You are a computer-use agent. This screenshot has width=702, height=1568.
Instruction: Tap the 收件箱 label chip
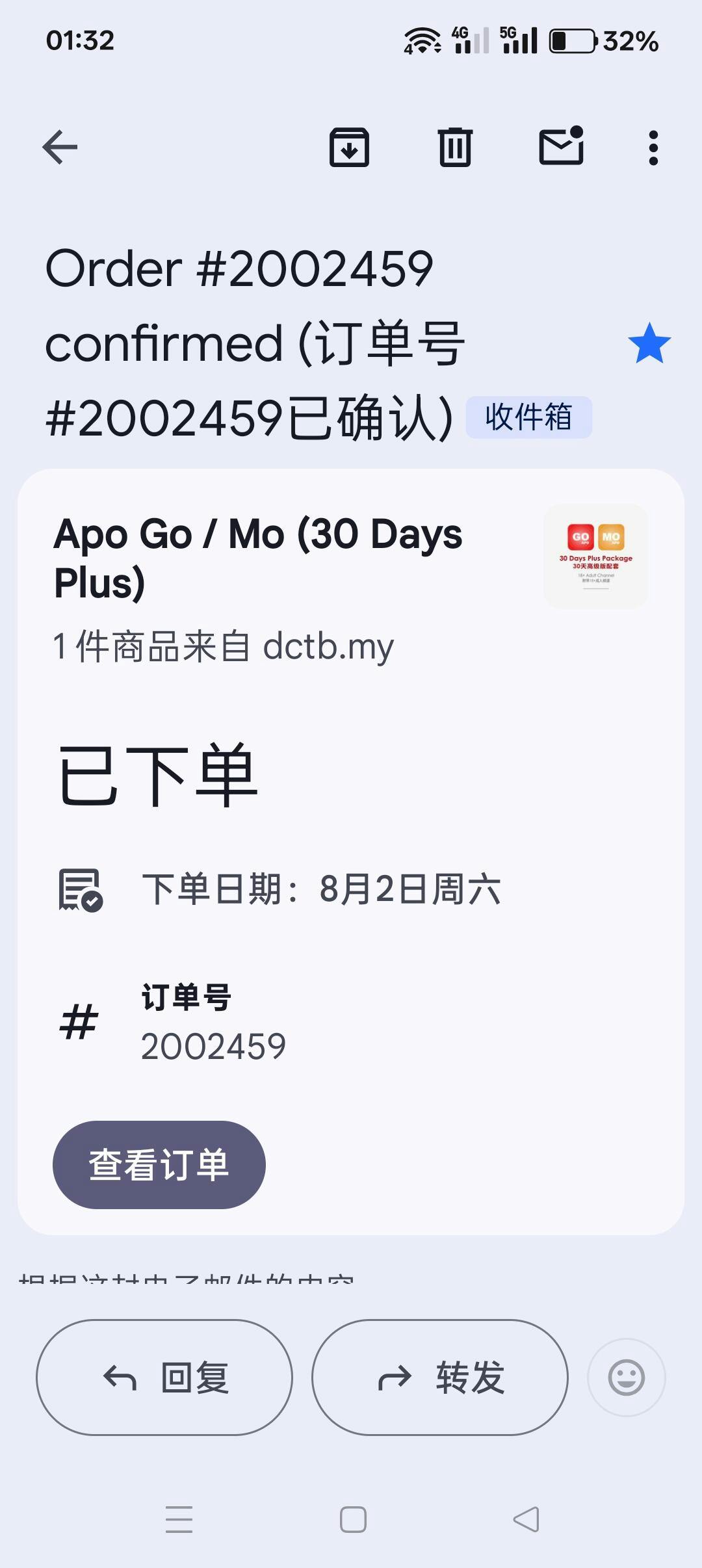pos(528,417)
